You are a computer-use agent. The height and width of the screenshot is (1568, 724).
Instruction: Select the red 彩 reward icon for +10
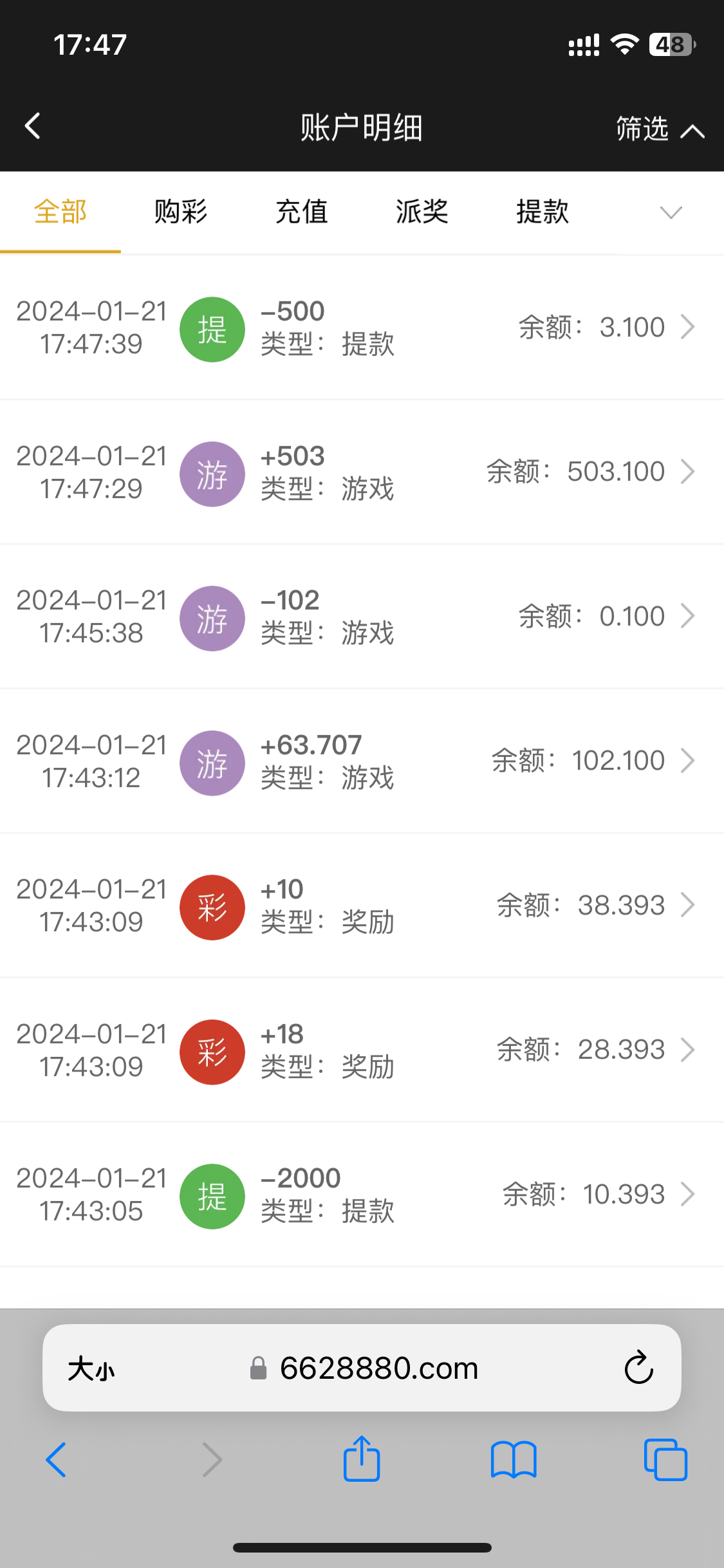point(212,907)
